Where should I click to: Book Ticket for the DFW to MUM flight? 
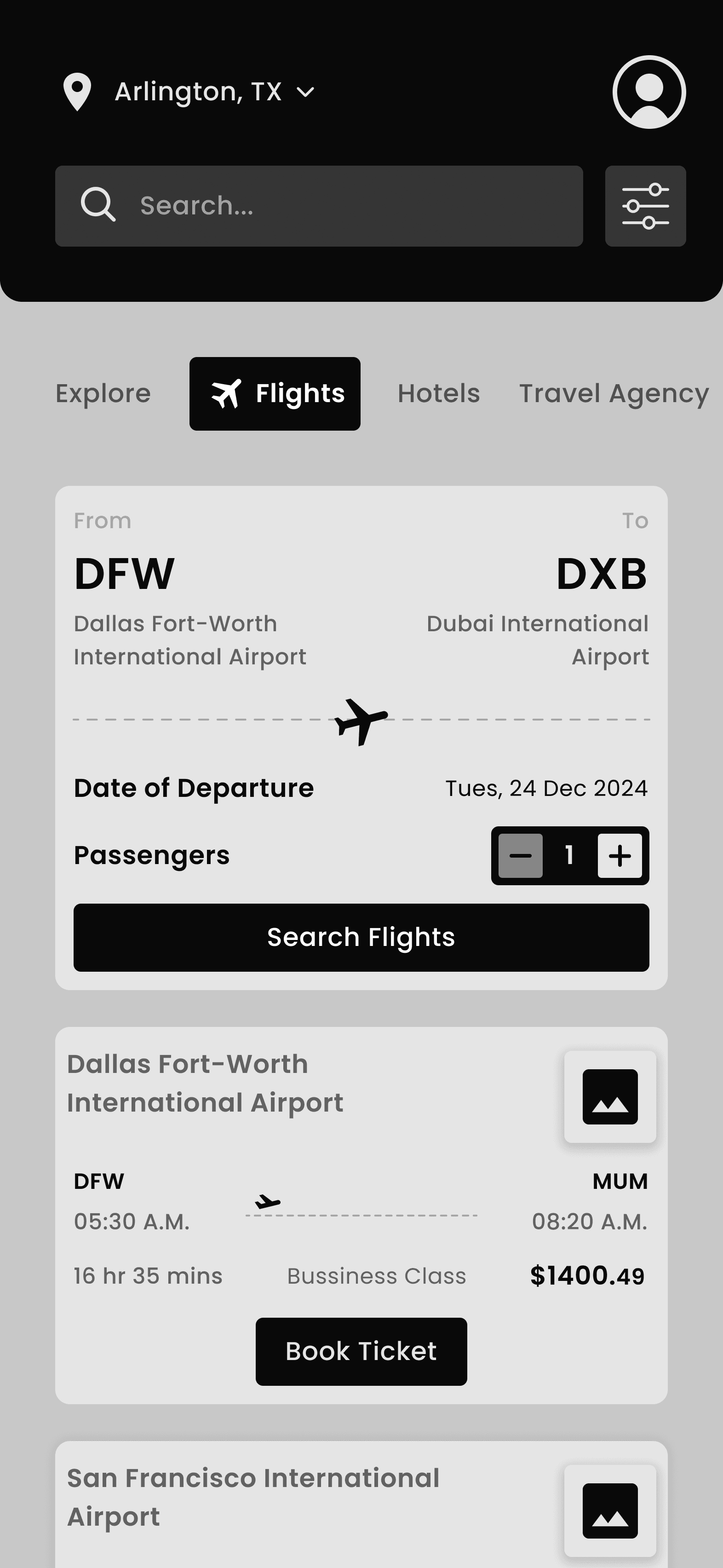pyautogui.click(x=361, y=1351)
